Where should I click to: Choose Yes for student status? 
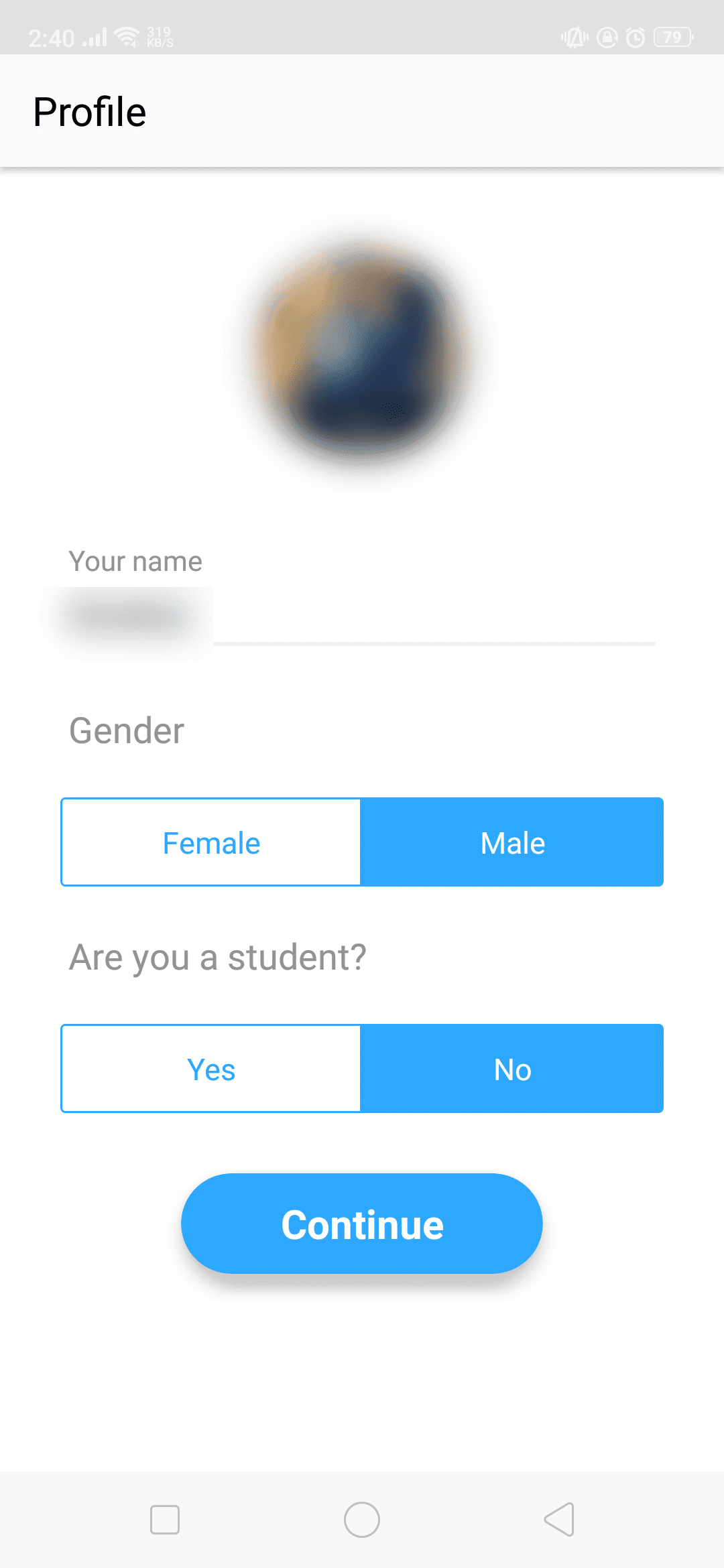(211, 1069)
